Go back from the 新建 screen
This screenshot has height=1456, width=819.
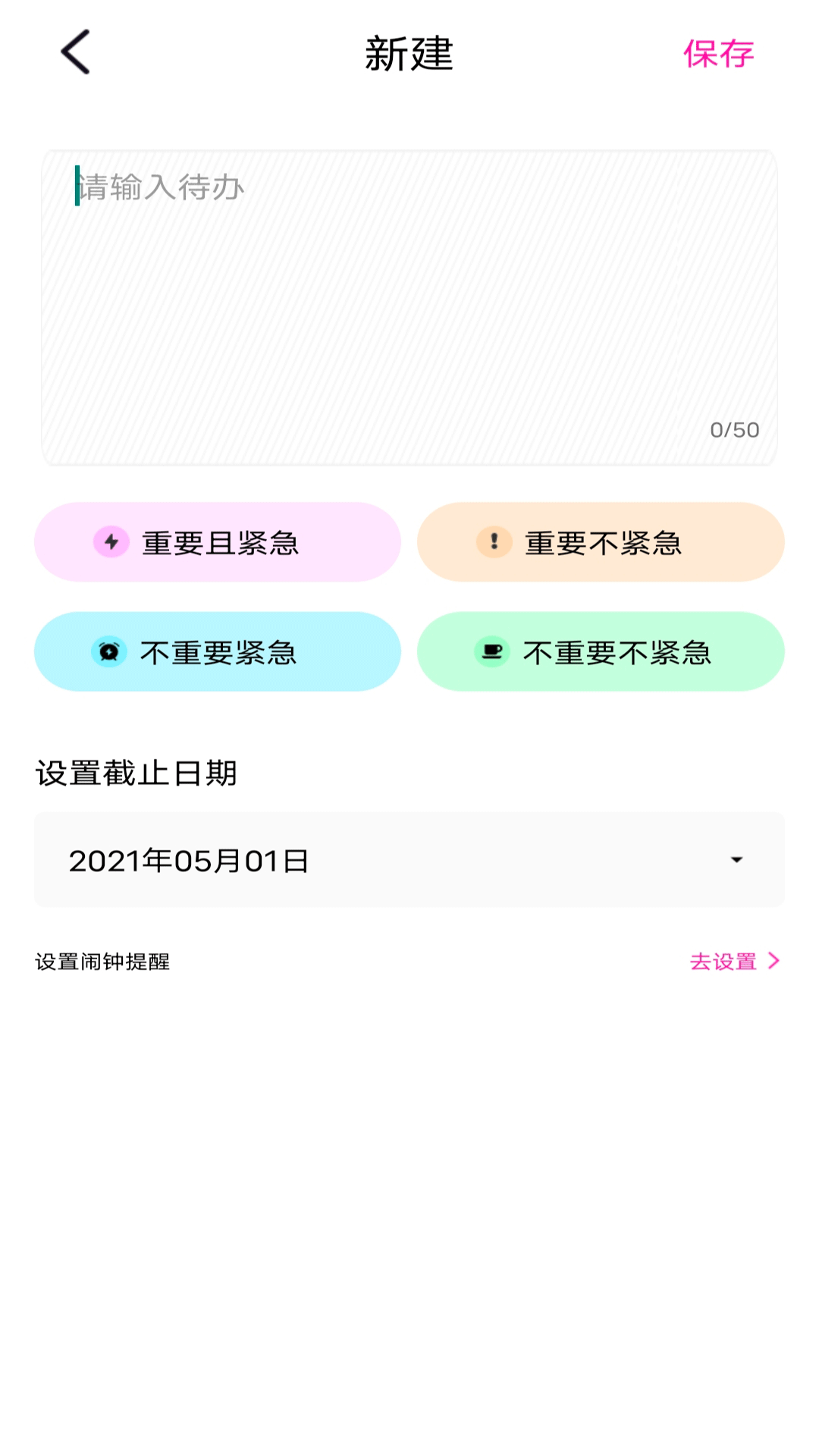(75, 52)
